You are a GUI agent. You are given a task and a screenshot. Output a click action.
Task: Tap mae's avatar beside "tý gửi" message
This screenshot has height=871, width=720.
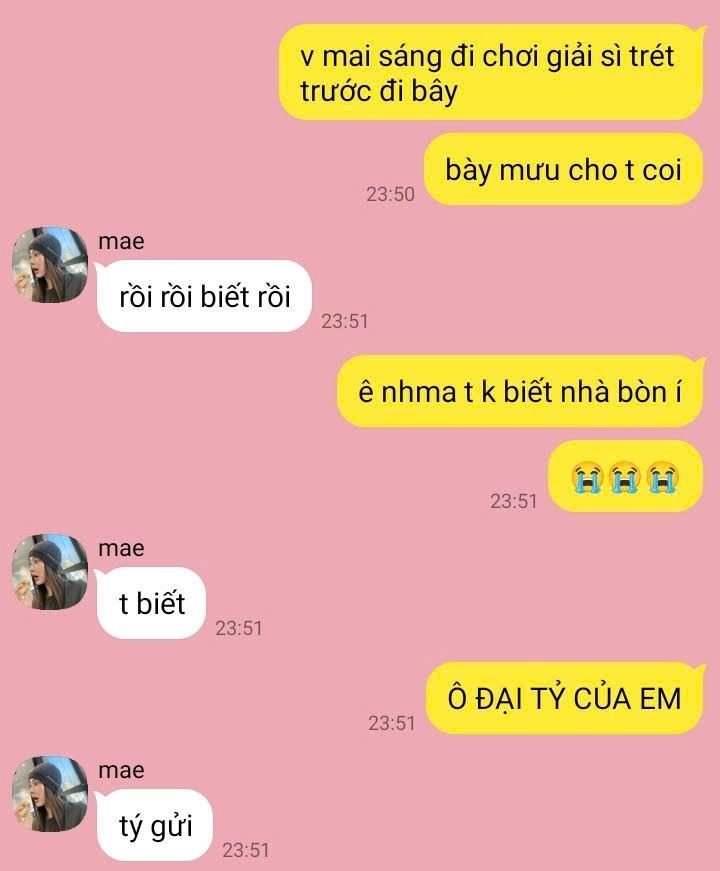point(49,794)
